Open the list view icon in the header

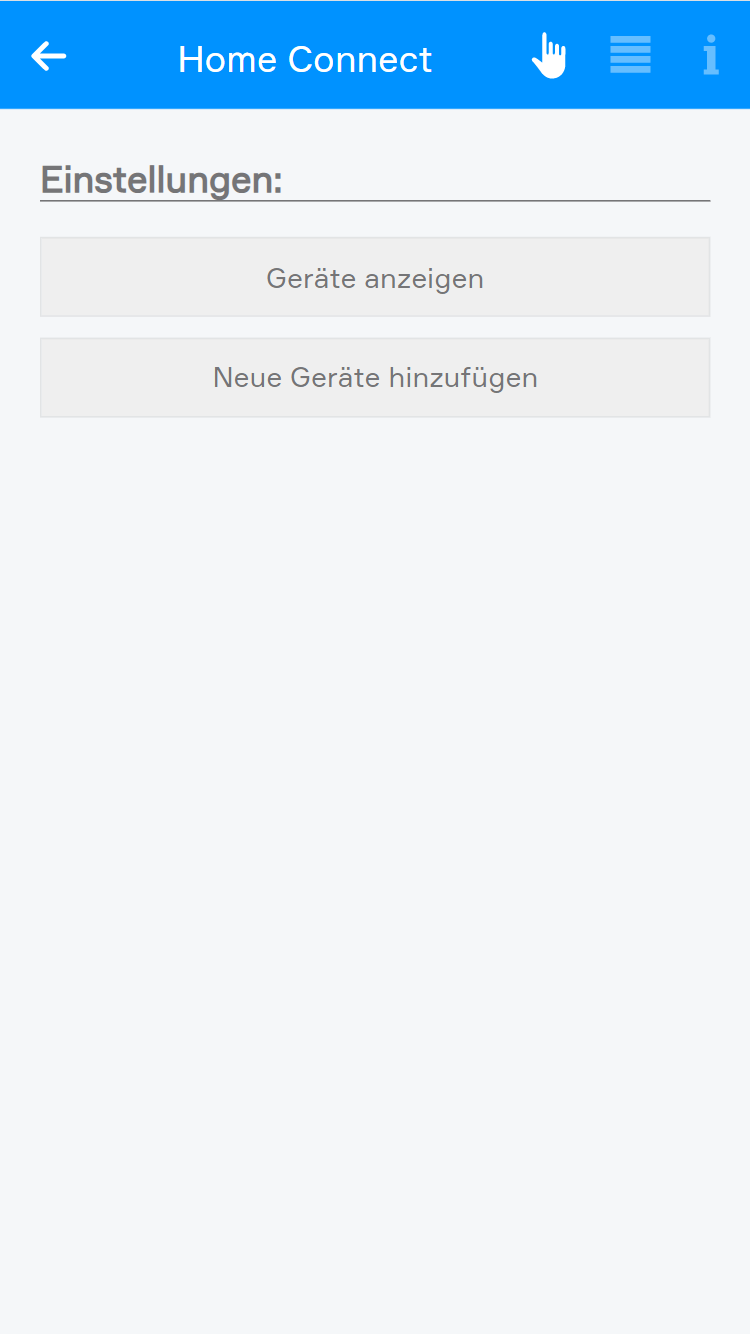(630, 55)
